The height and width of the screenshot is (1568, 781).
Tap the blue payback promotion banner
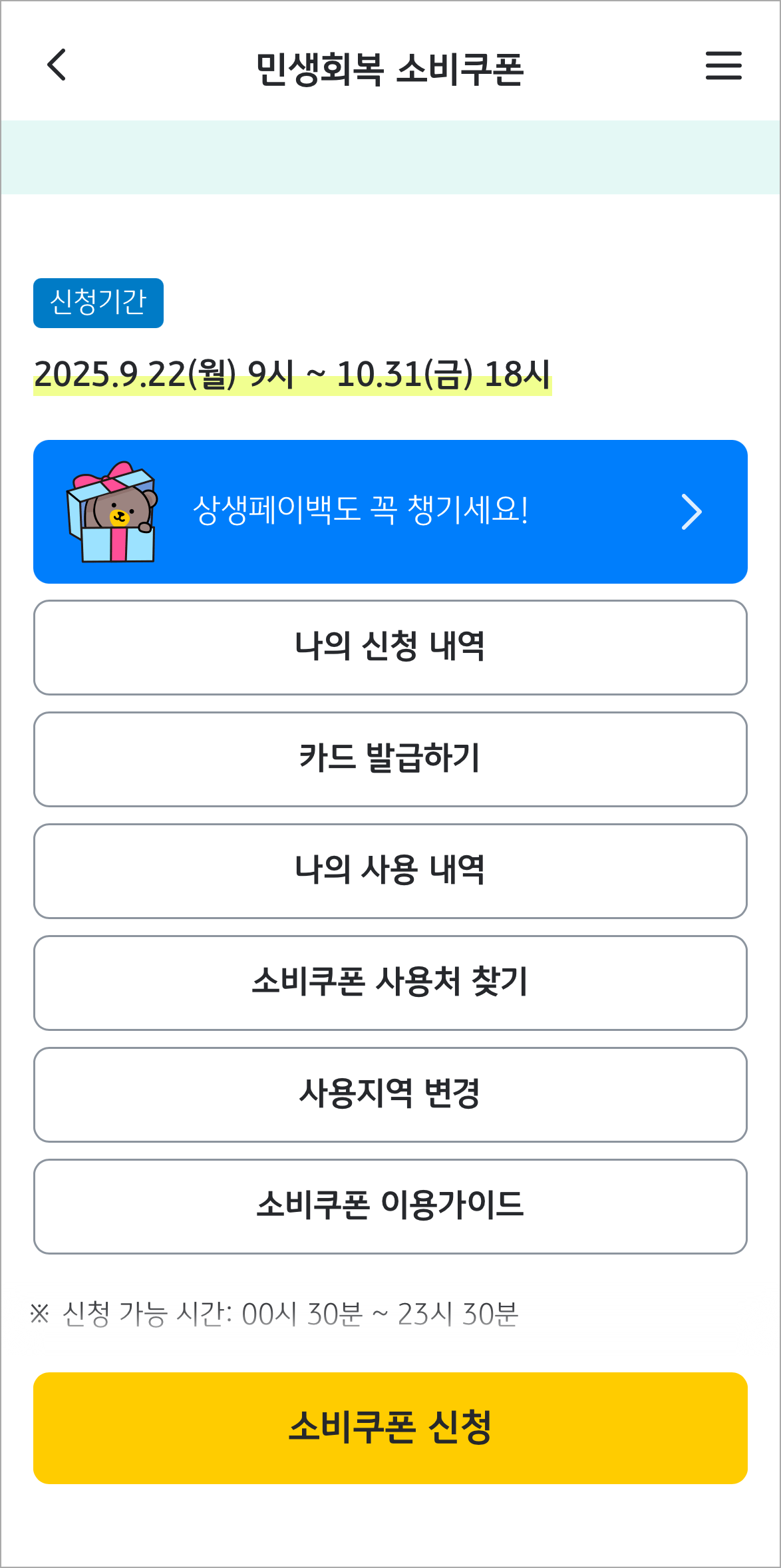[x=390, y=511]
